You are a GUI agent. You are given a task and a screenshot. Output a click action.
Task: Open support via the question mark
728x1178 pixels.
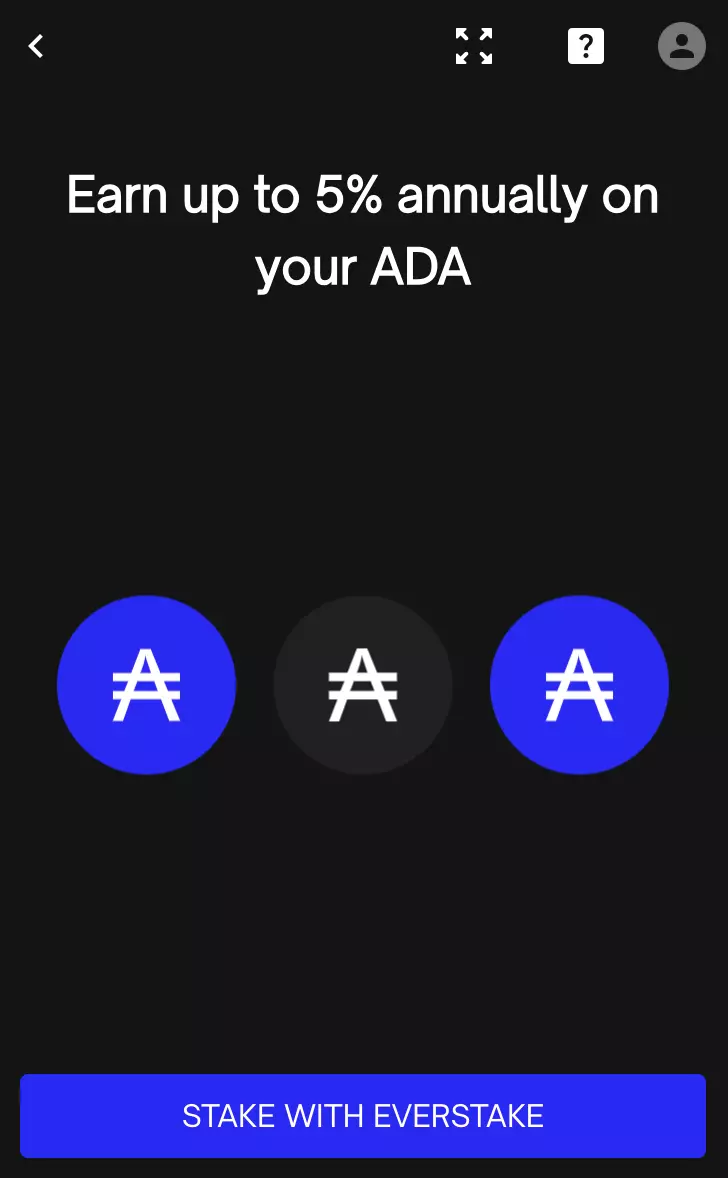pos(586,45)
